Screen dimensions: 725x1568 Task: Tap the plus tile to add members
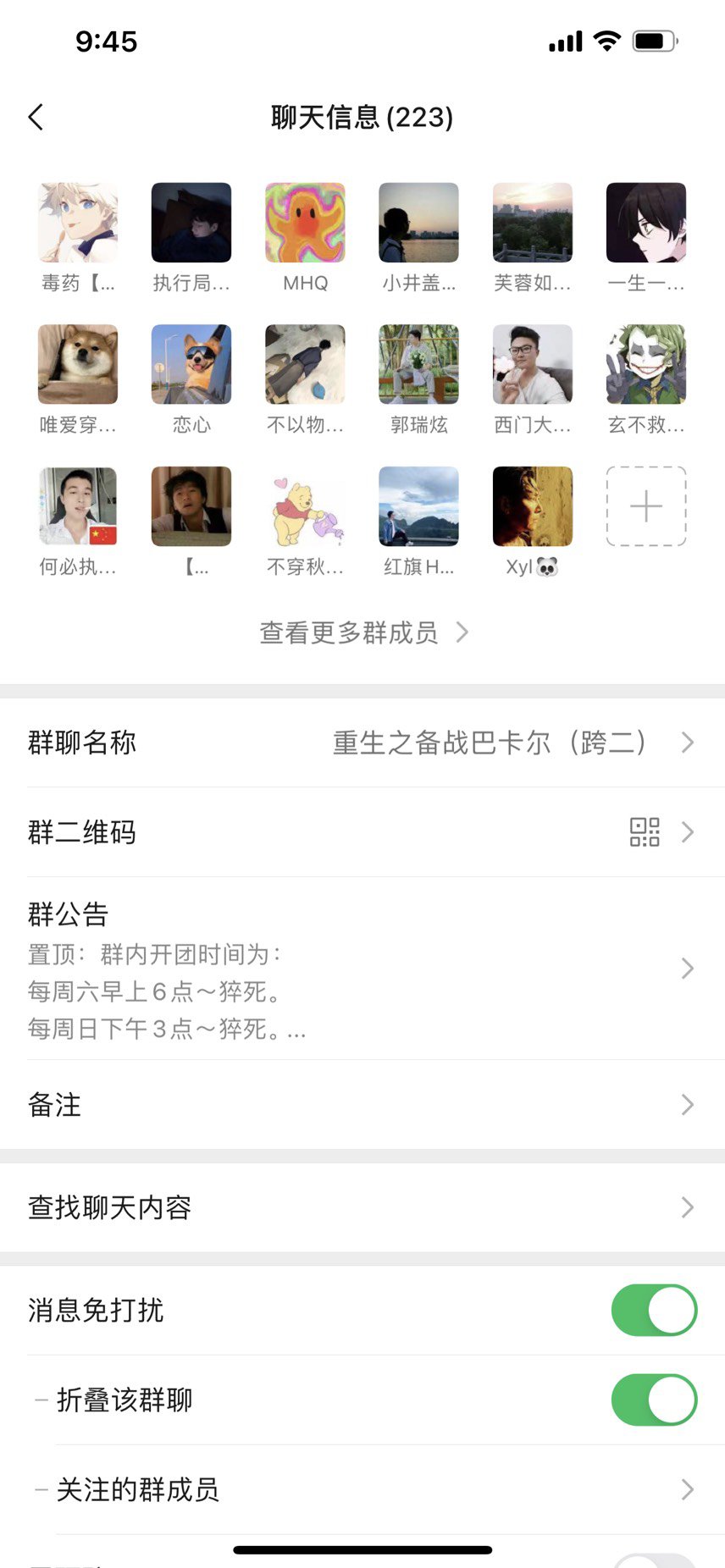pos(645,506)
